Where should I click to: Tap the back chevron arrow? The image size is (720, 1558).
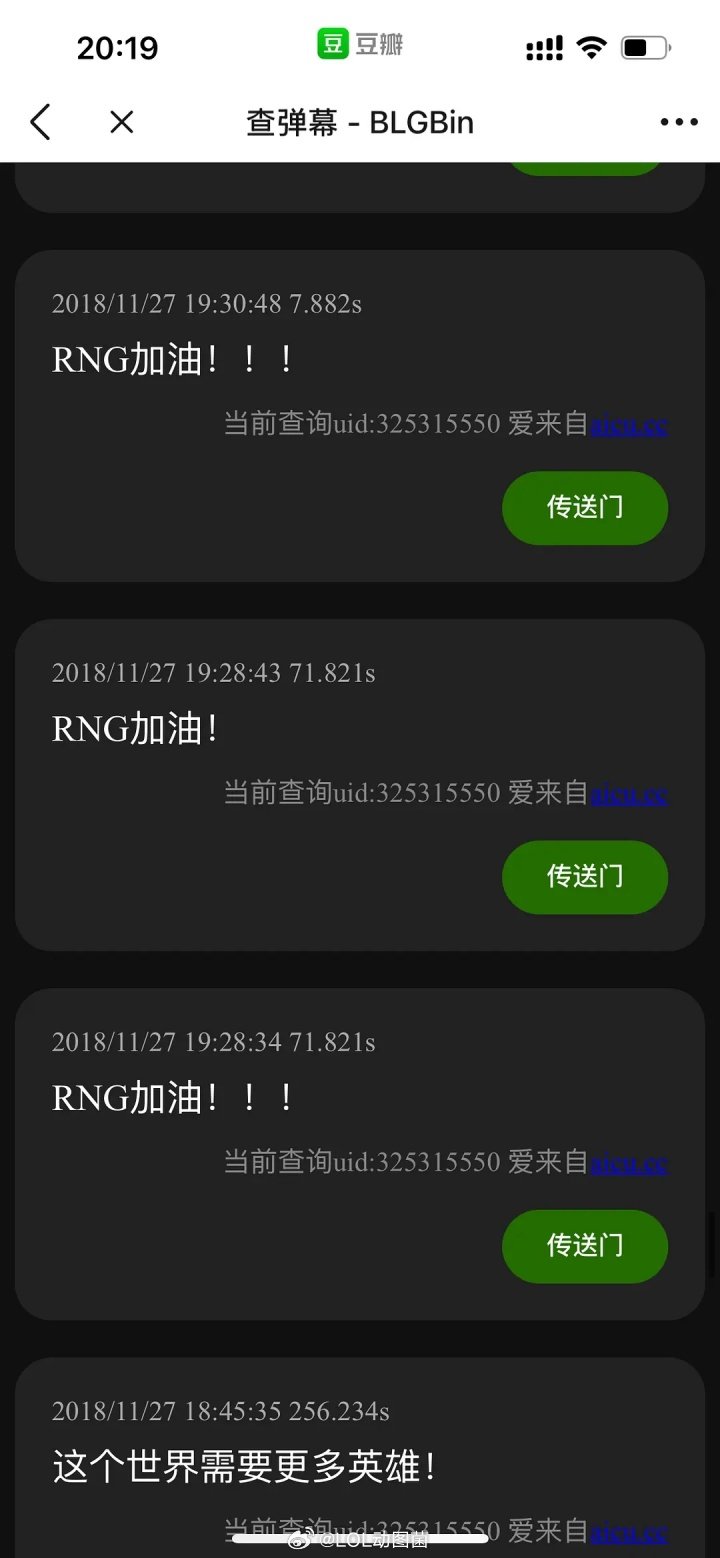click(38, 121)
